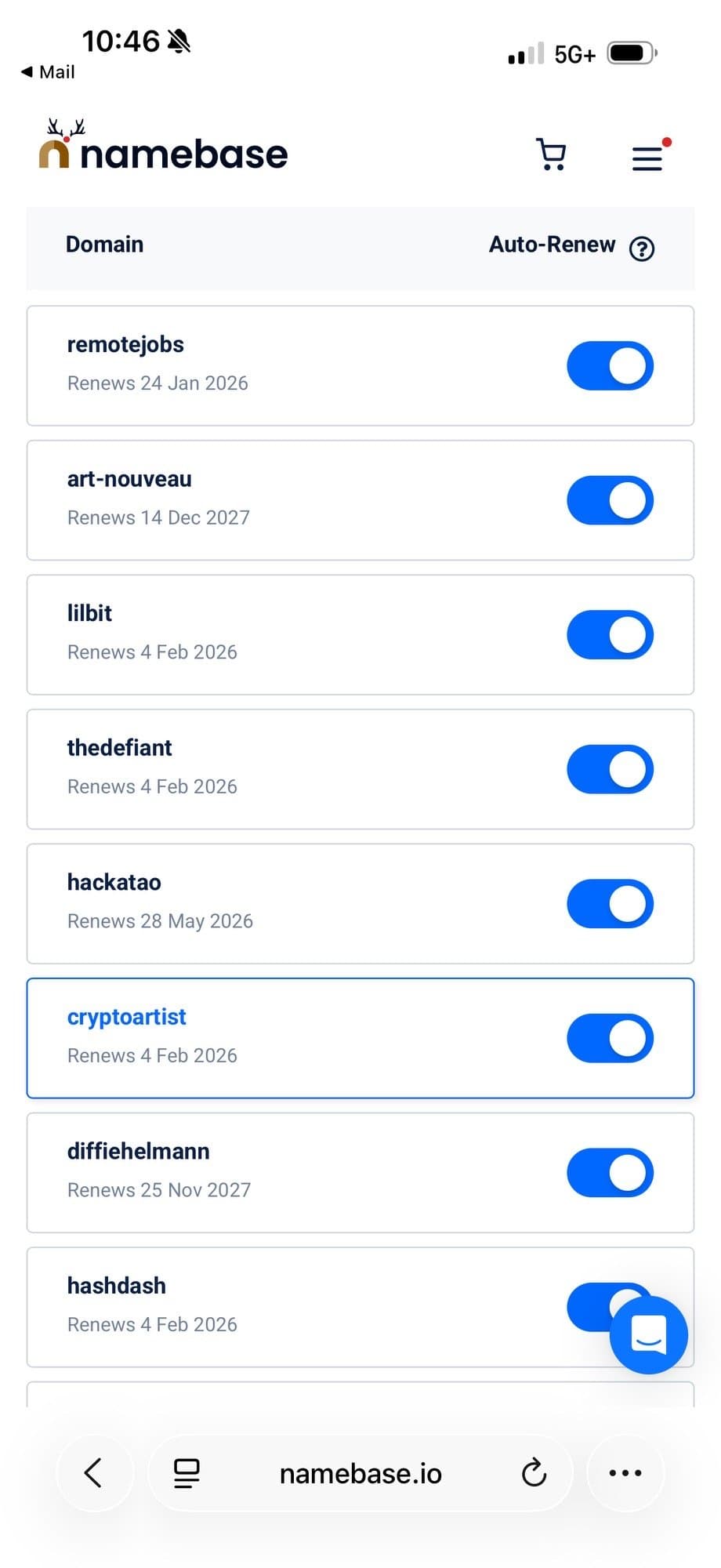Open the hamburger navigation menu
The width and height of the screenshot is (721, 1568).
point(647,157)
